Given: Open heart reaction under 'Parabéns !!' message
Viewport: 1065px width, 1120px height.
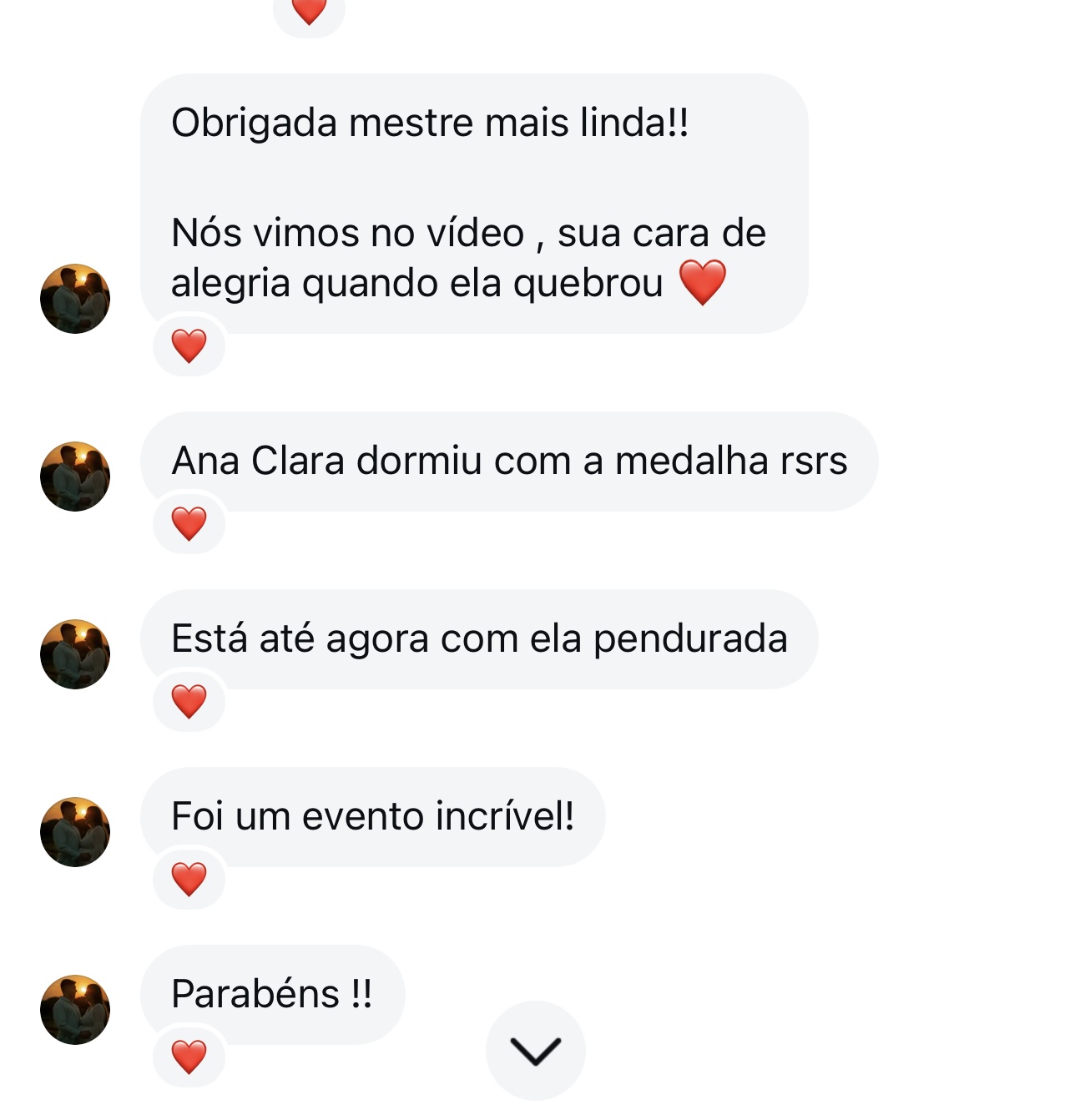Looking at the screenshot, I should 189,1057.
